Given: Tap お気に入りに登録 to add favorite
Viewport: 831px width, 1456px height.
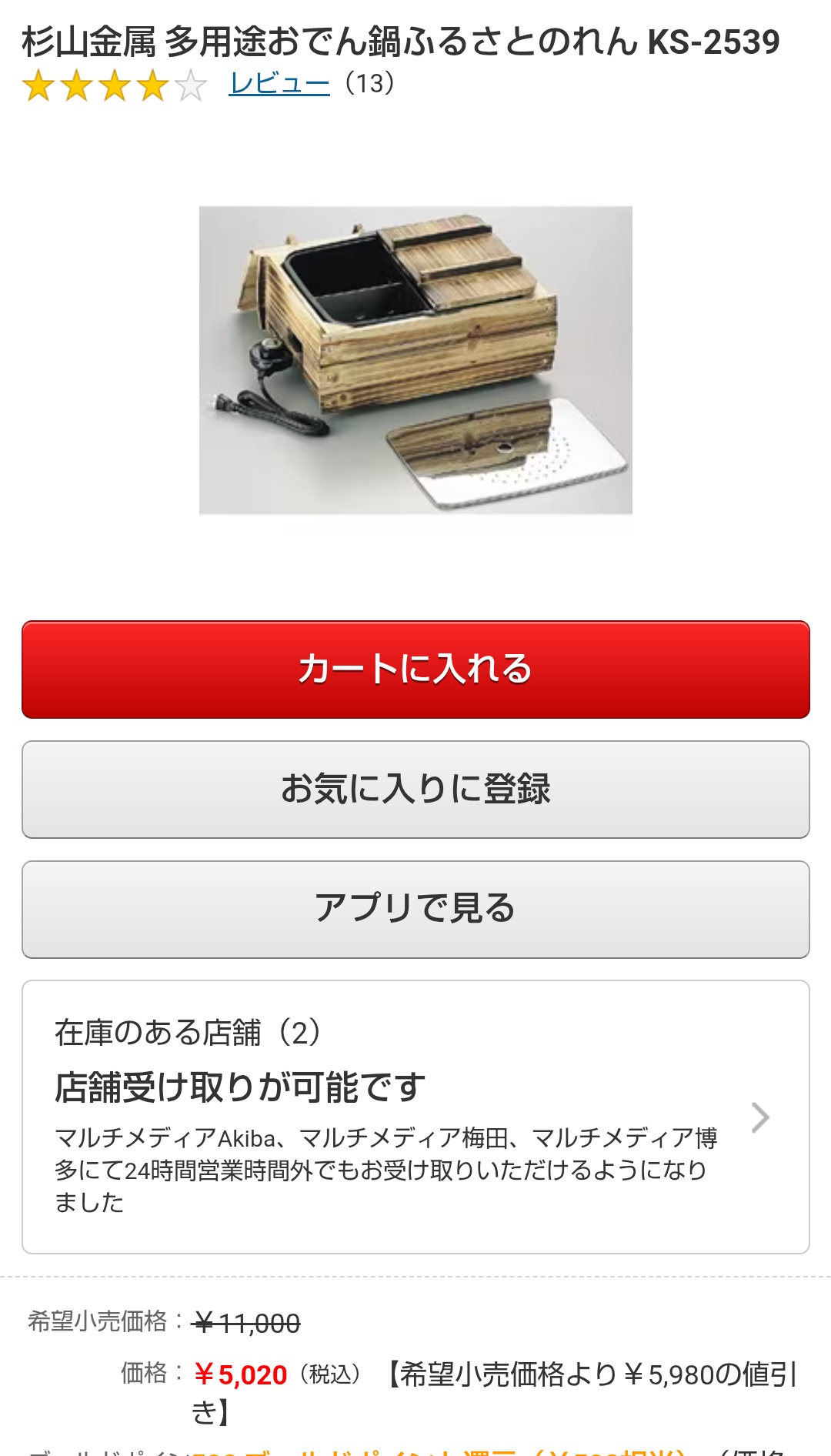Looking at the screenshot, I should point(415,789).
